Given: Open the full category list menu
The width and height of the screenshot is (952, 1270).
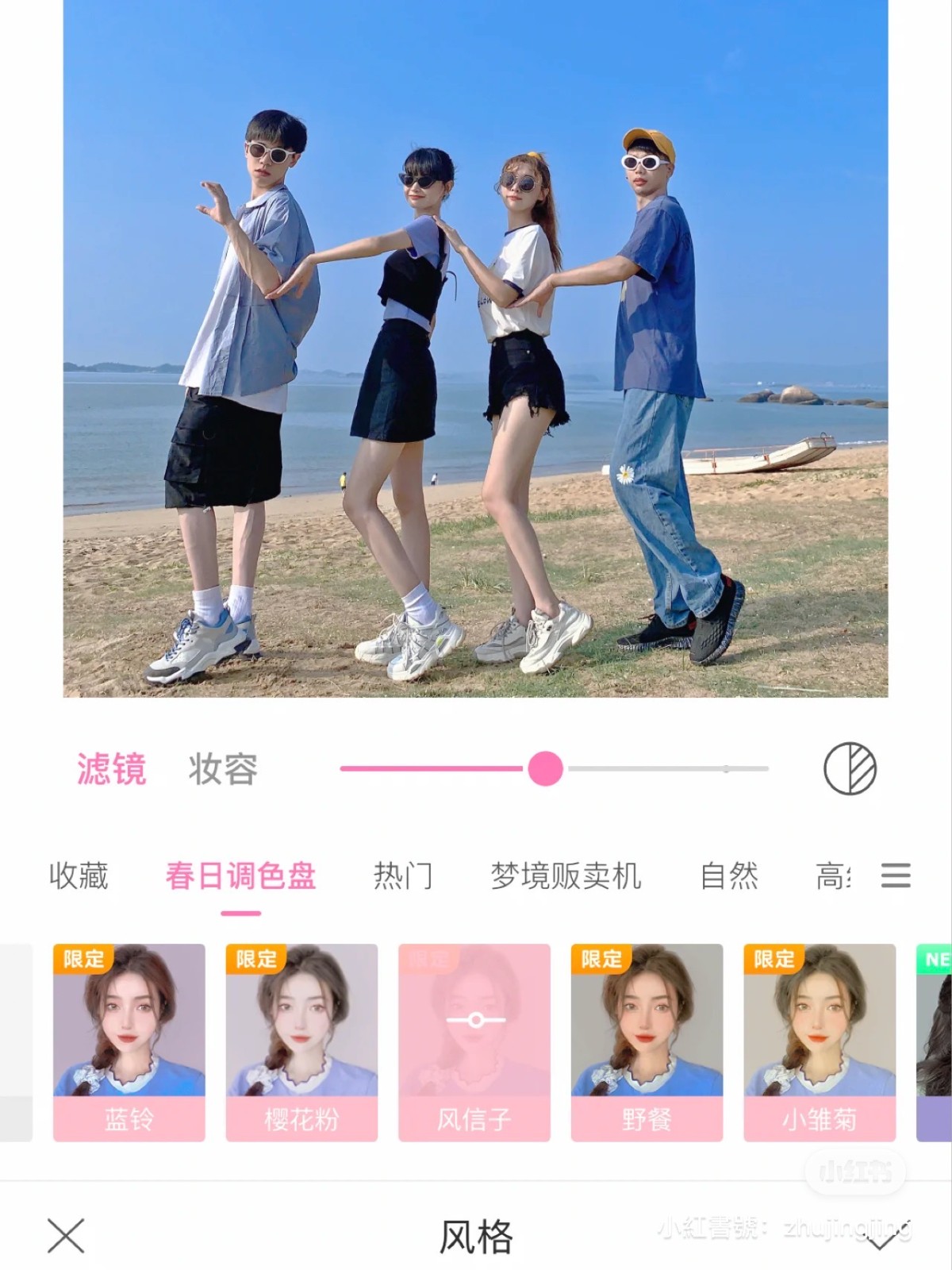Looking at the screenshot, I should tap(896, 876).
